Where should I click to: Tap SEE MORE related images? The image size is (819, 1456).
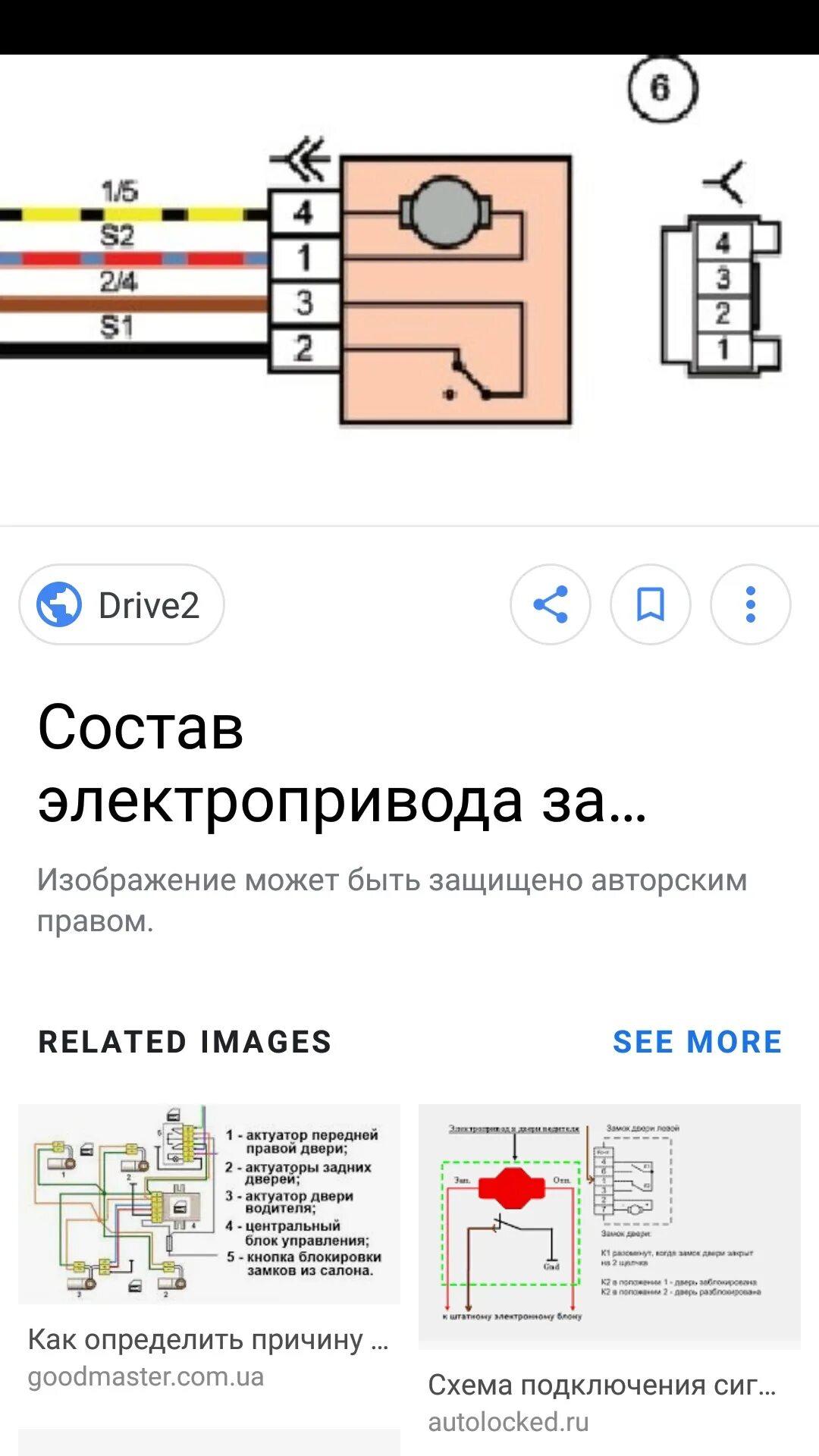coord(697,1042)
